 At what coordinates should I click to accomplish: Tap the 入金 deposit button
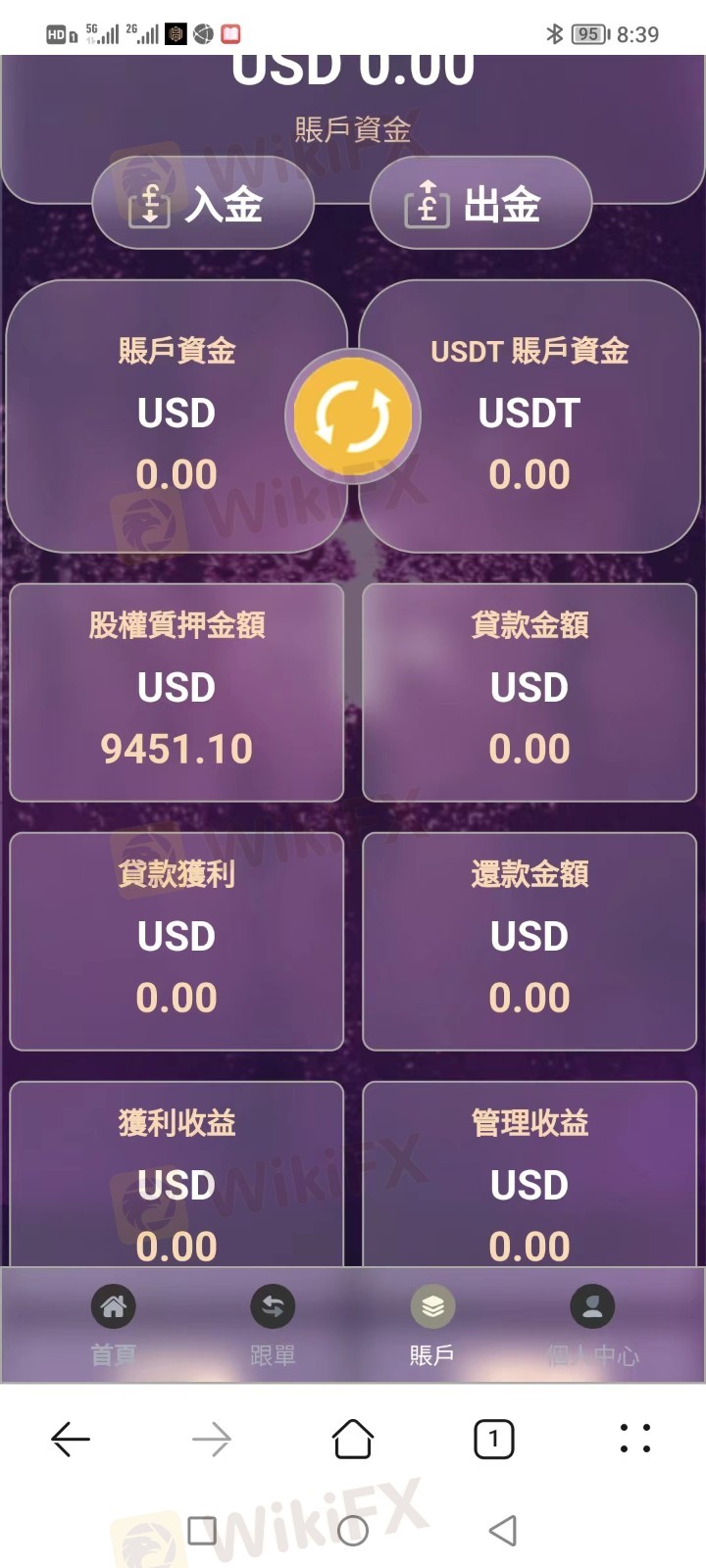click(x=203, y=204)
